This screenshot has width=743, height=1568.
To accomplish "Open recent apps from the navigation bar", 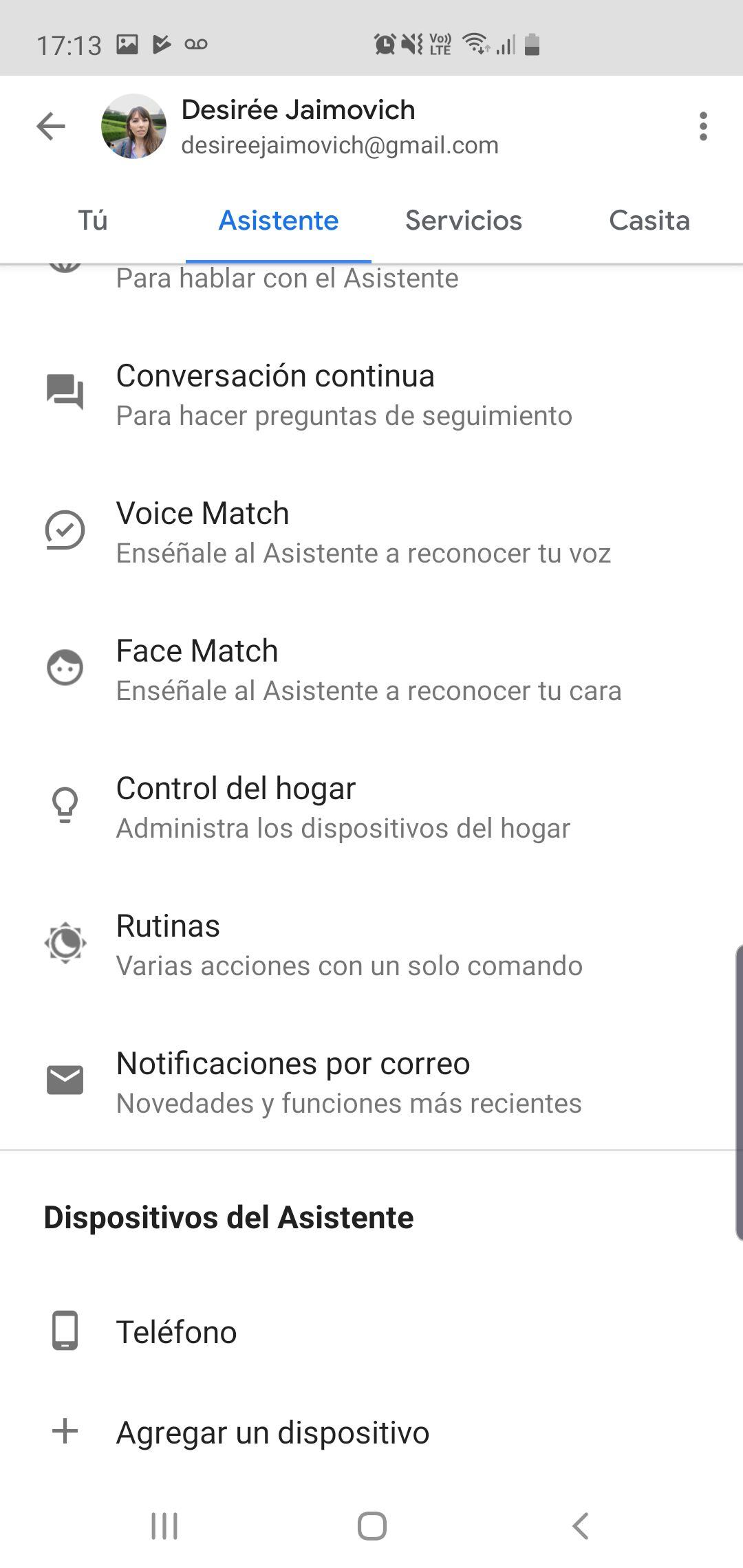I will pyautogui.click(x=164, y=1526).
